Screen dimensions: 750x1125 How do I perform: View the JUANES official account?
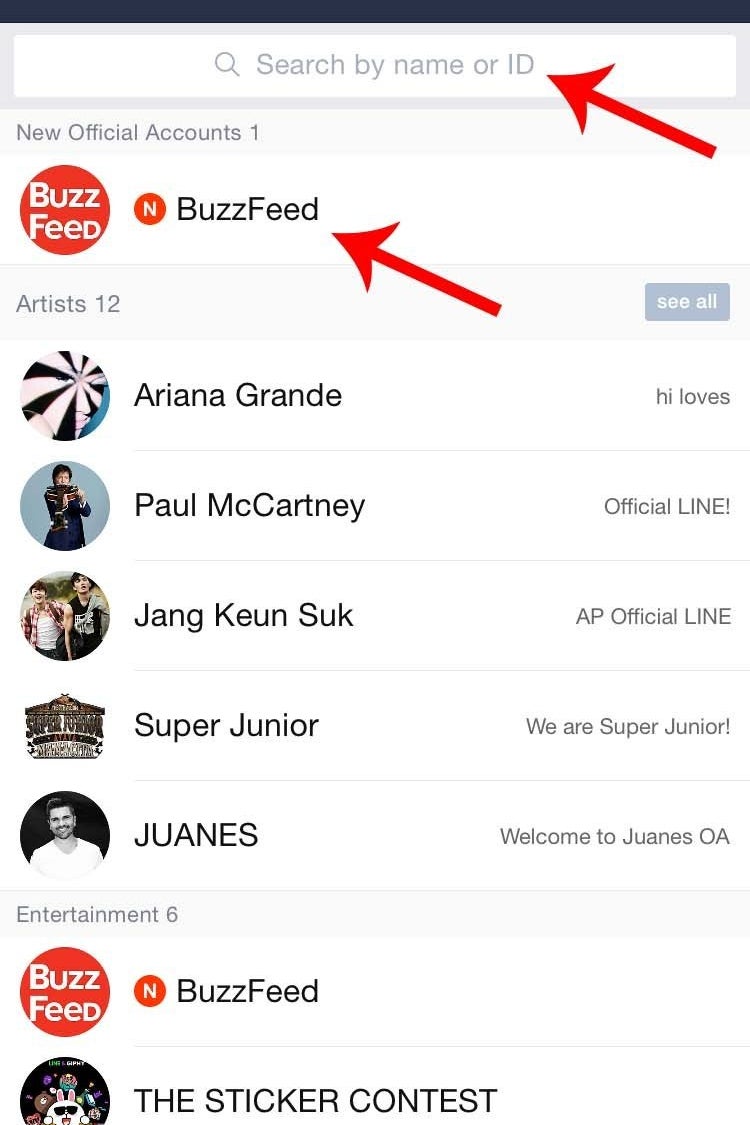tap(196, 836)
